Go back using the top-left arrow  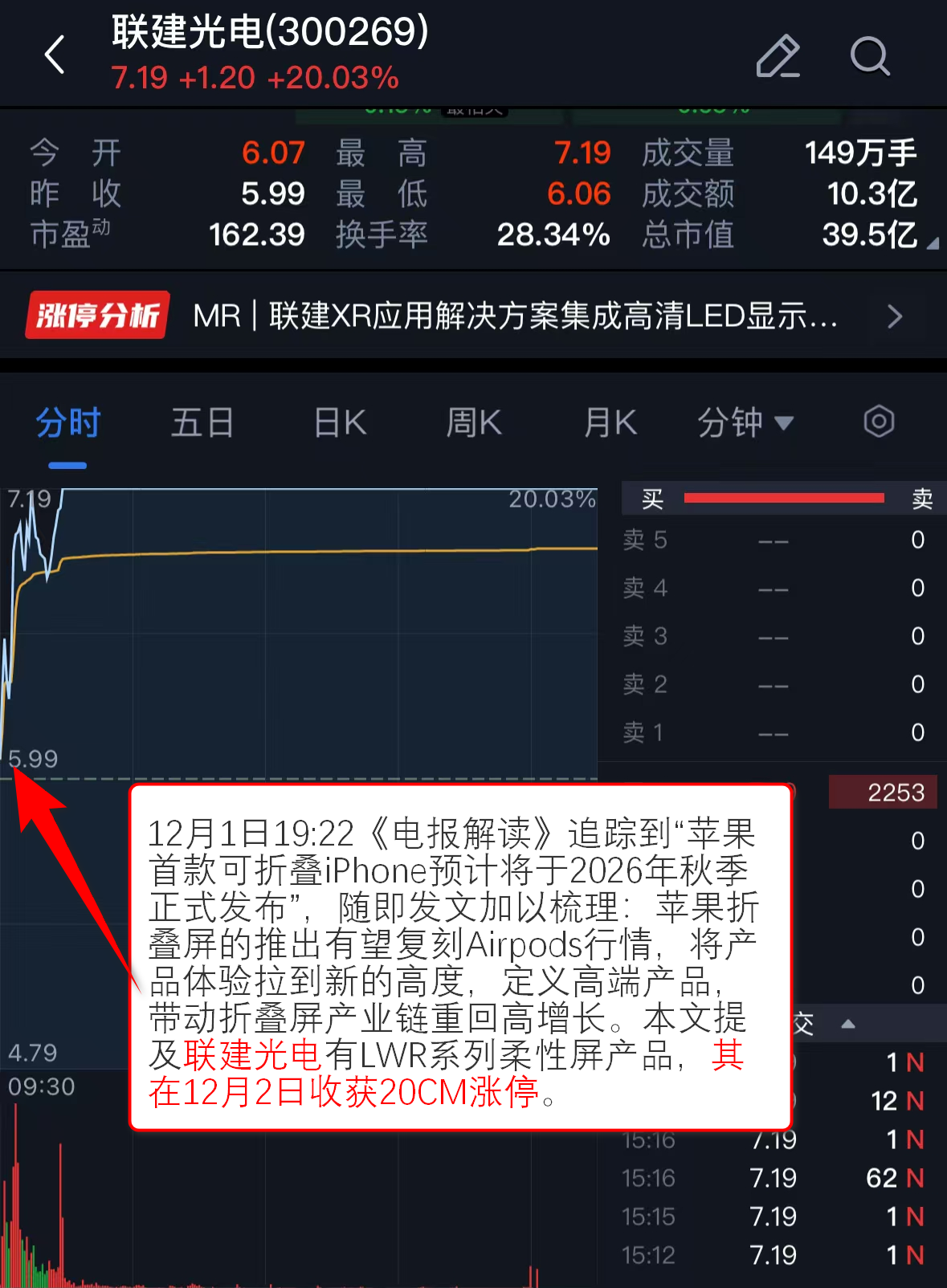(55, 55)
